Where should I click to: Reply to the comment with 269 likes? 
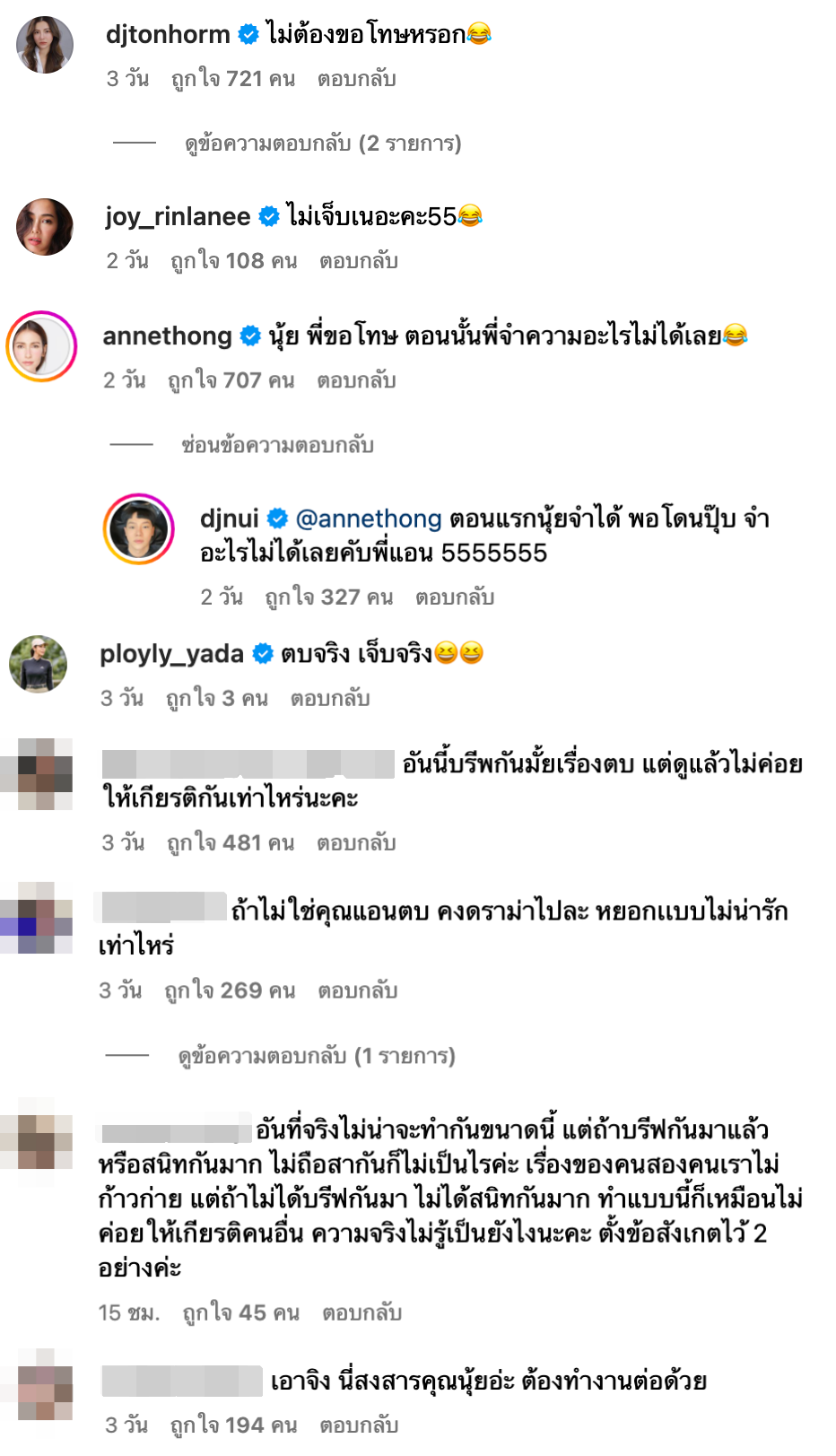pyautogui.click(x=357, y=991)
